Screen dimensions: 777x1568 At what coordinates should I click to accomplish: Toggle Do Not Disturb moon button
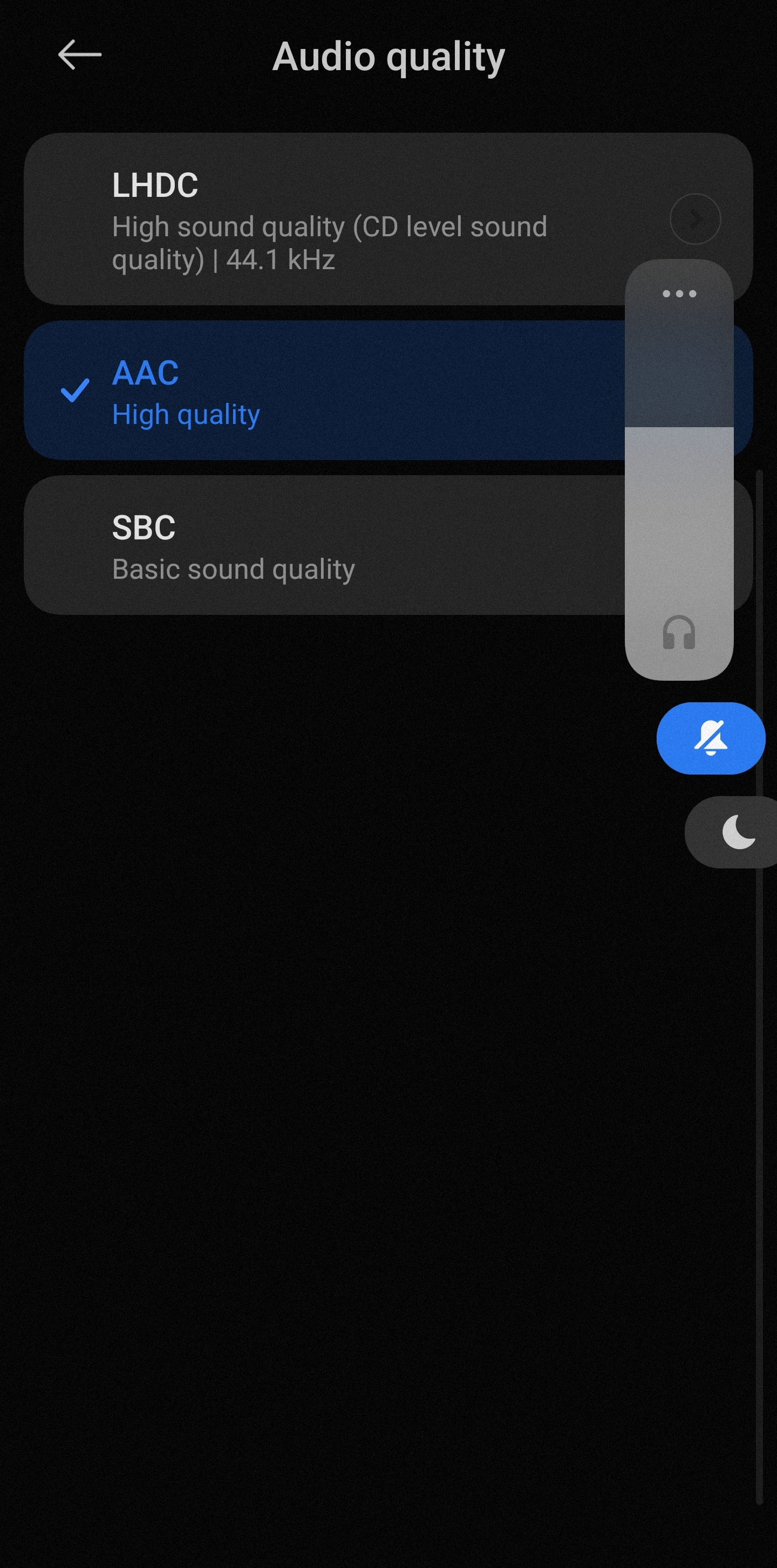(x=737, y=832)
